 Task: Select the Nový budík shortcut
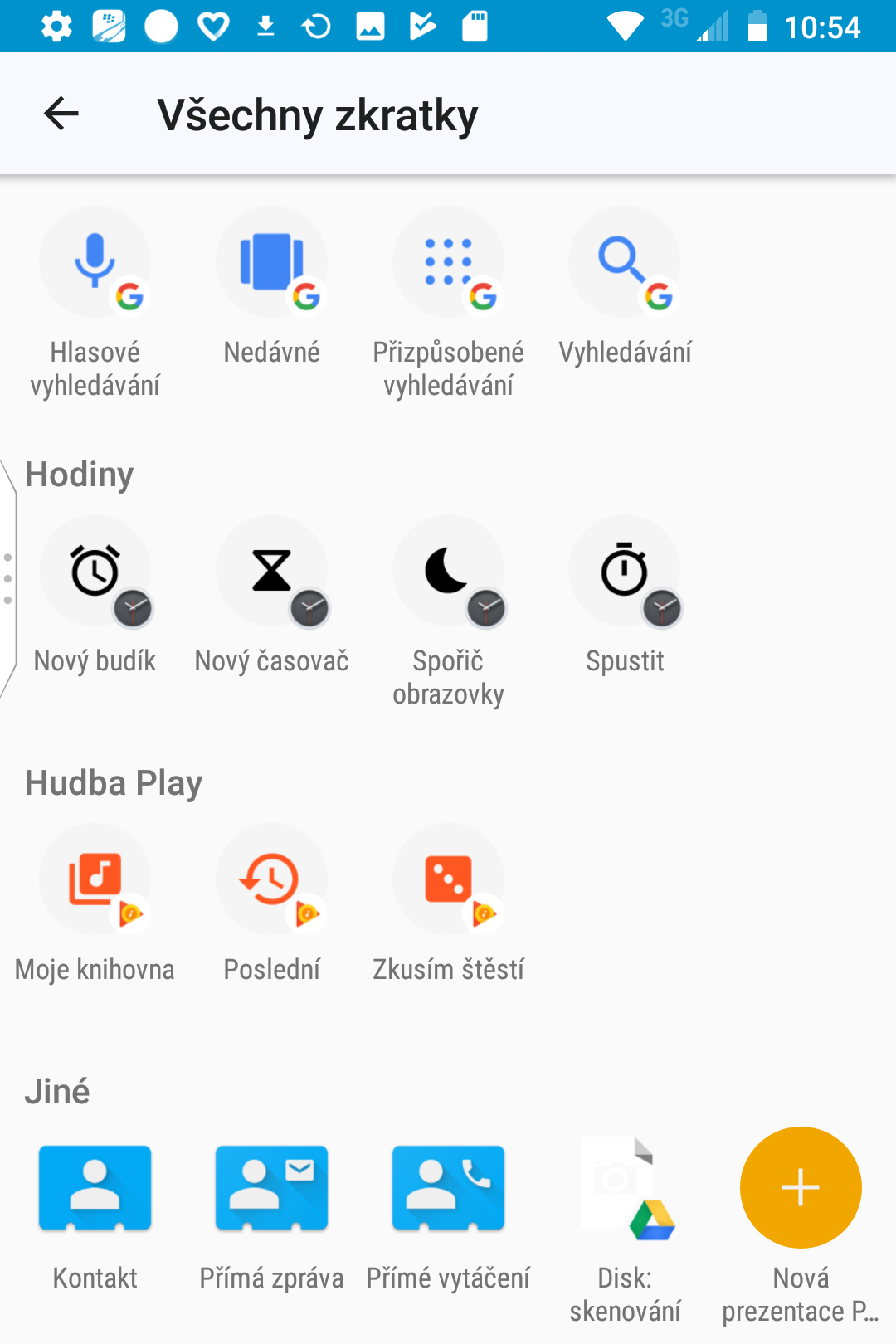coord(95,572)
